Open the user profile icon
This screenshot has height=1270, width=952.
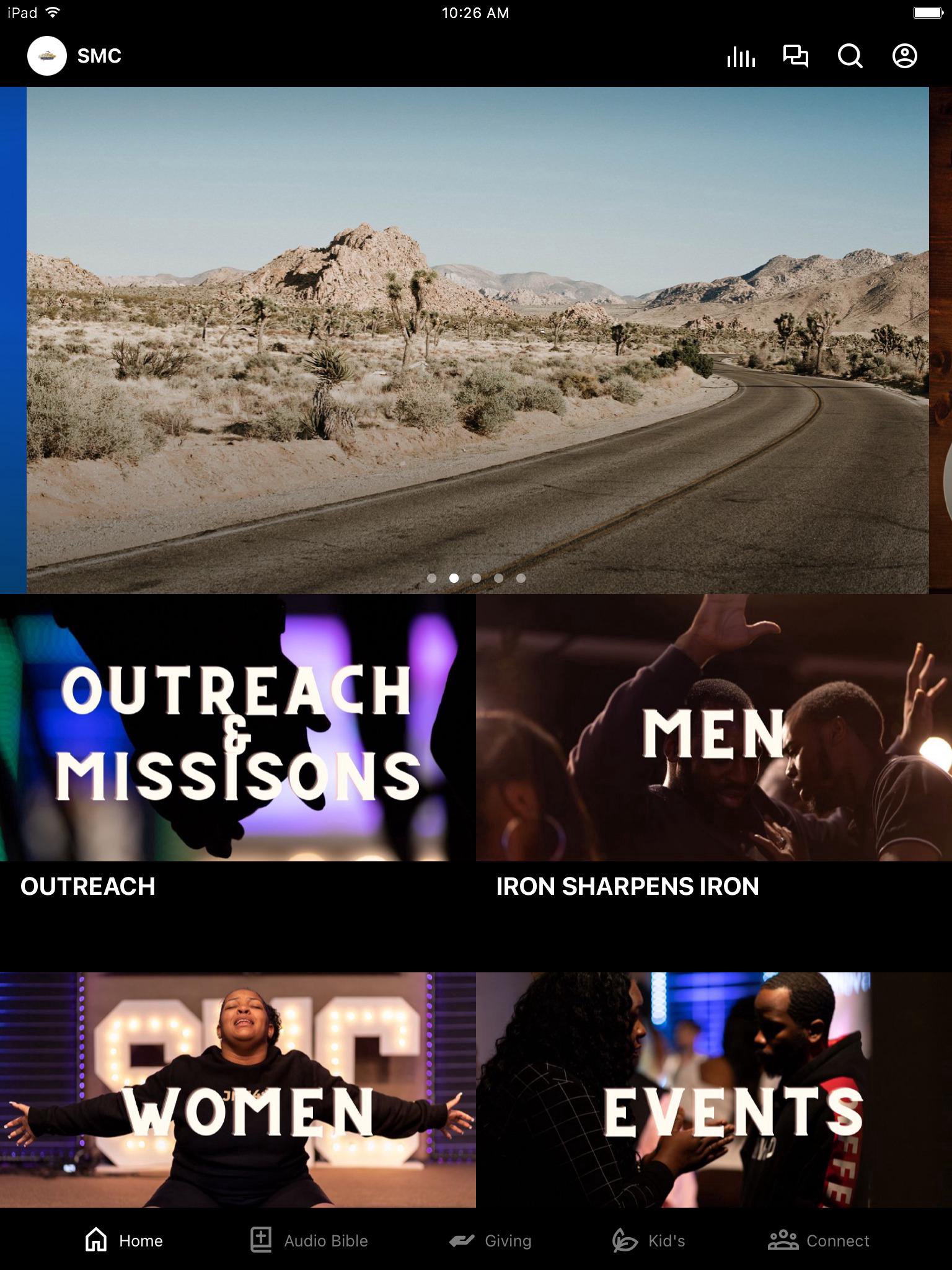(904, 56)
